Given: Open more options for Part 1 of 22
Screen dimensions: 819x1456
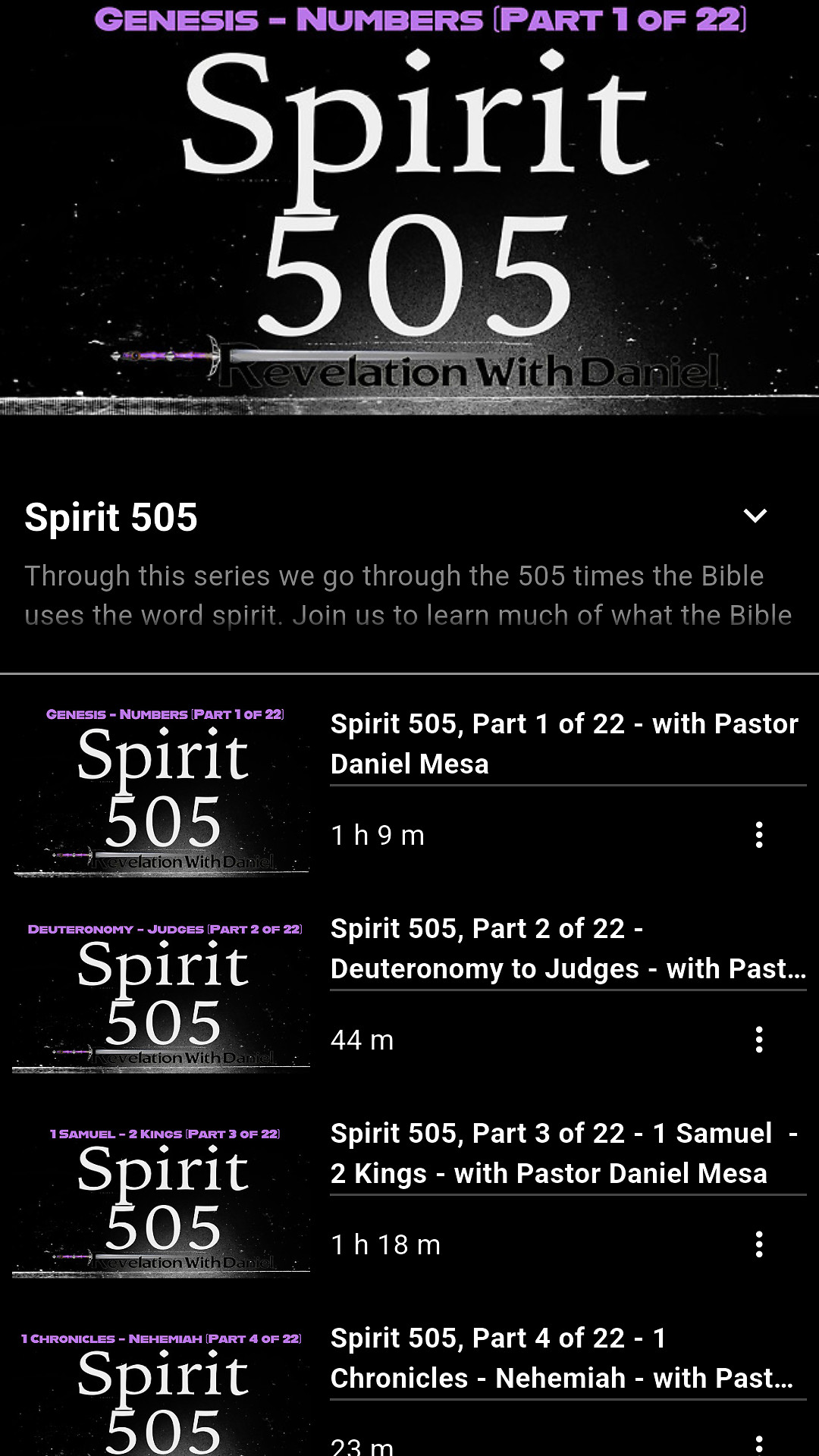Looking at the screenshot, I should [x=759, y=835].
